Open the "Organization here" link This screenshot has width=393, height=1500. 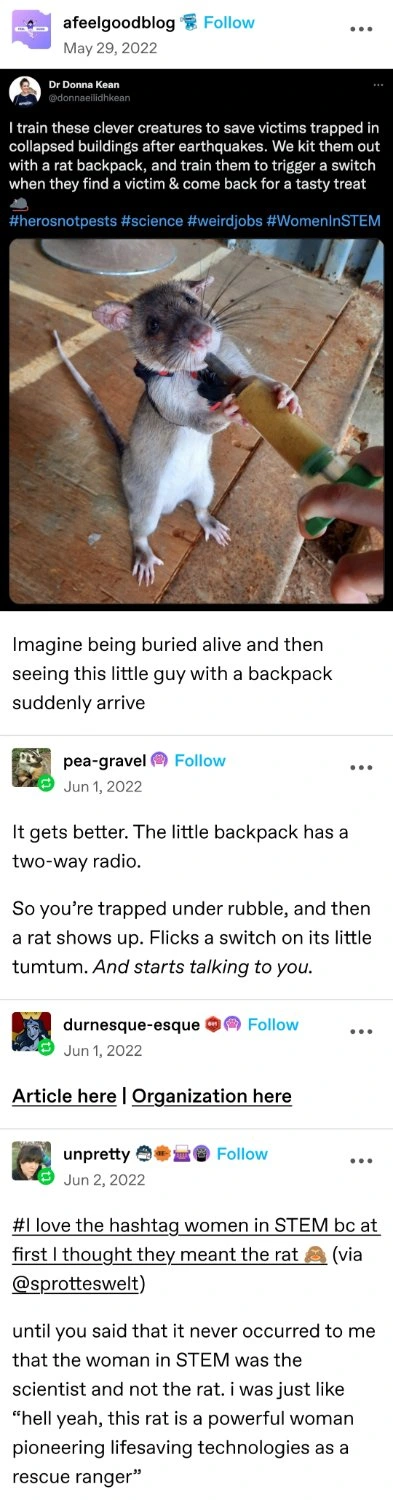[x=212, y=1096]
